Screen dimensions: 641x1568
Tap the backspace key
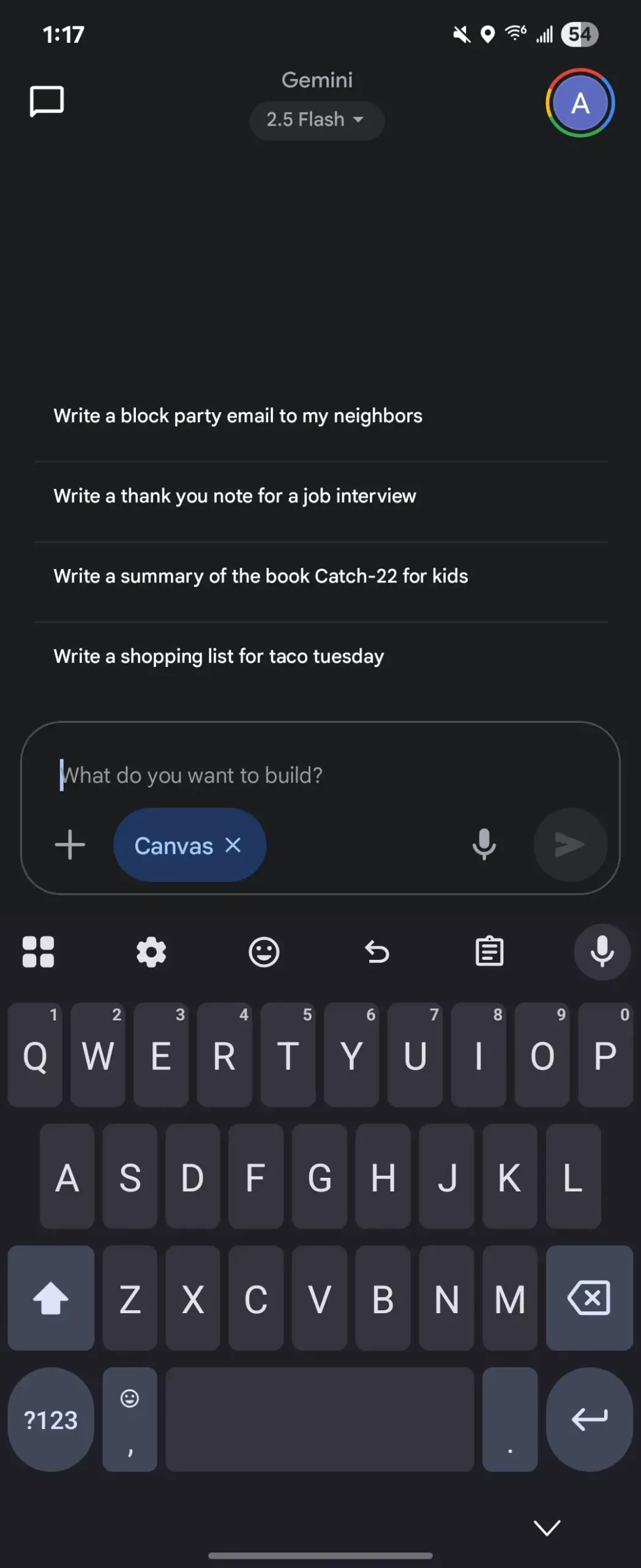coord(589,1298)
